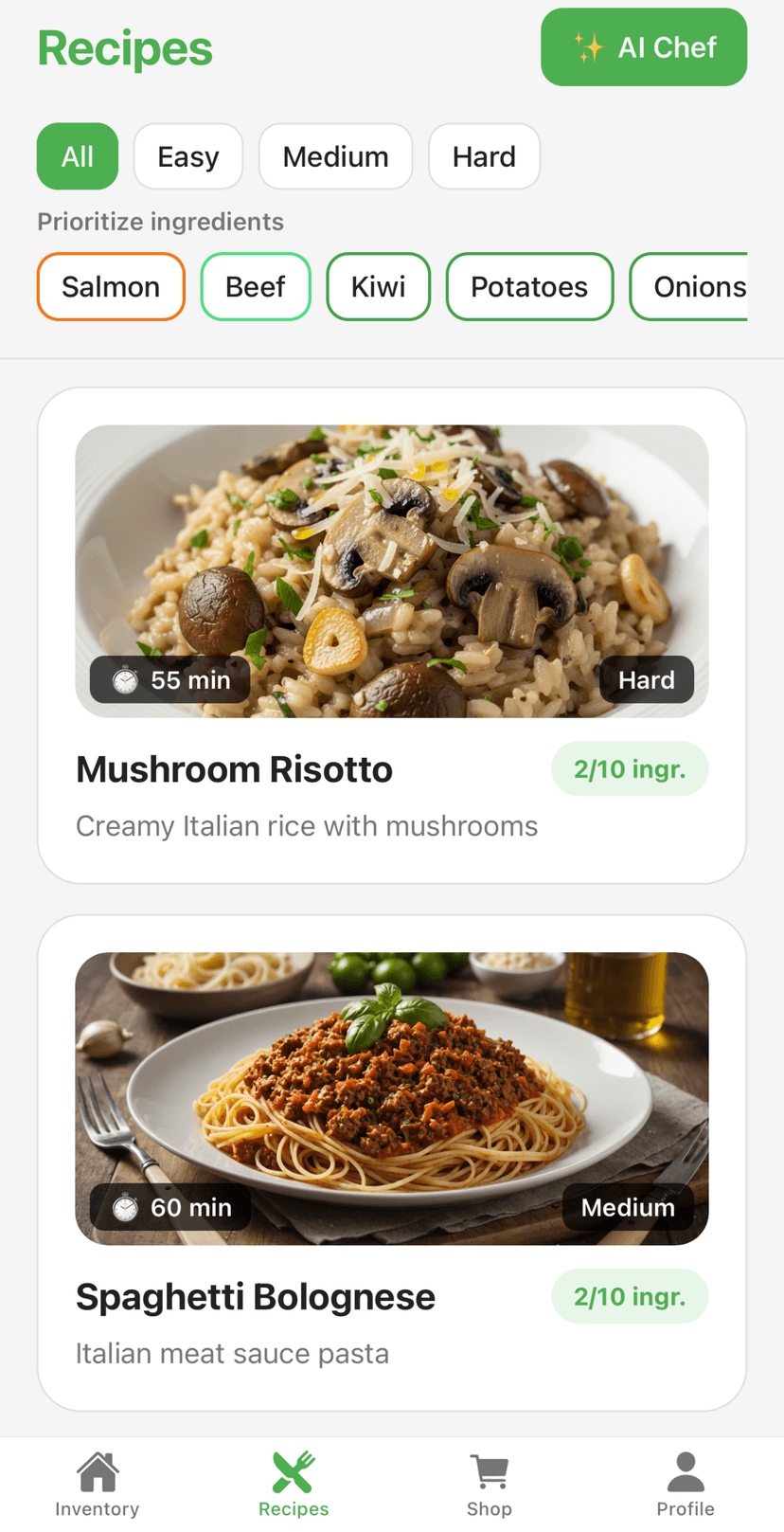This screenshot has width=784, height=1532.
Task: Switch to the Hard difficulty filter
Action: tap(484, 156)
